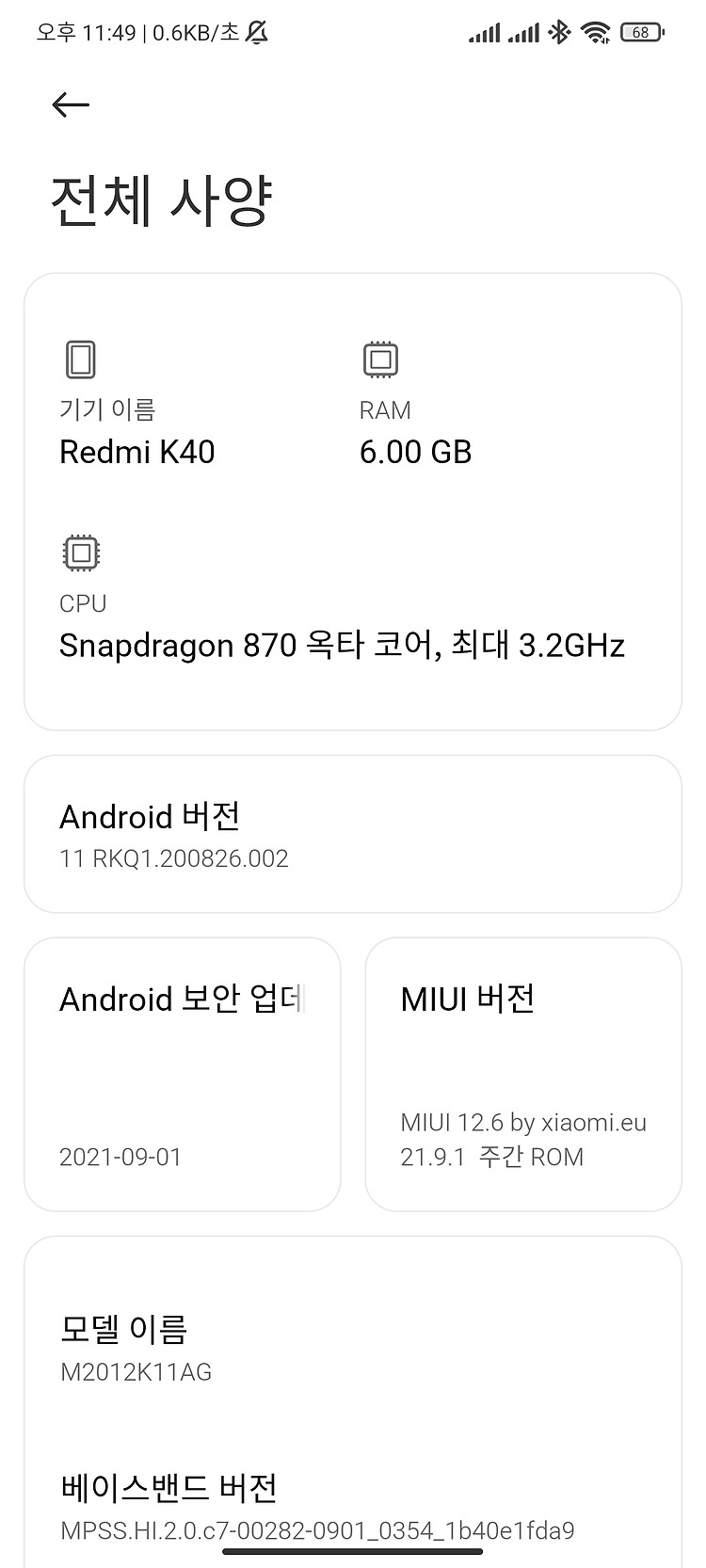Viewport: 706px width, 1568px height.
Task: Tap the MIUI 버전 card
Action: pos(523,1074)
